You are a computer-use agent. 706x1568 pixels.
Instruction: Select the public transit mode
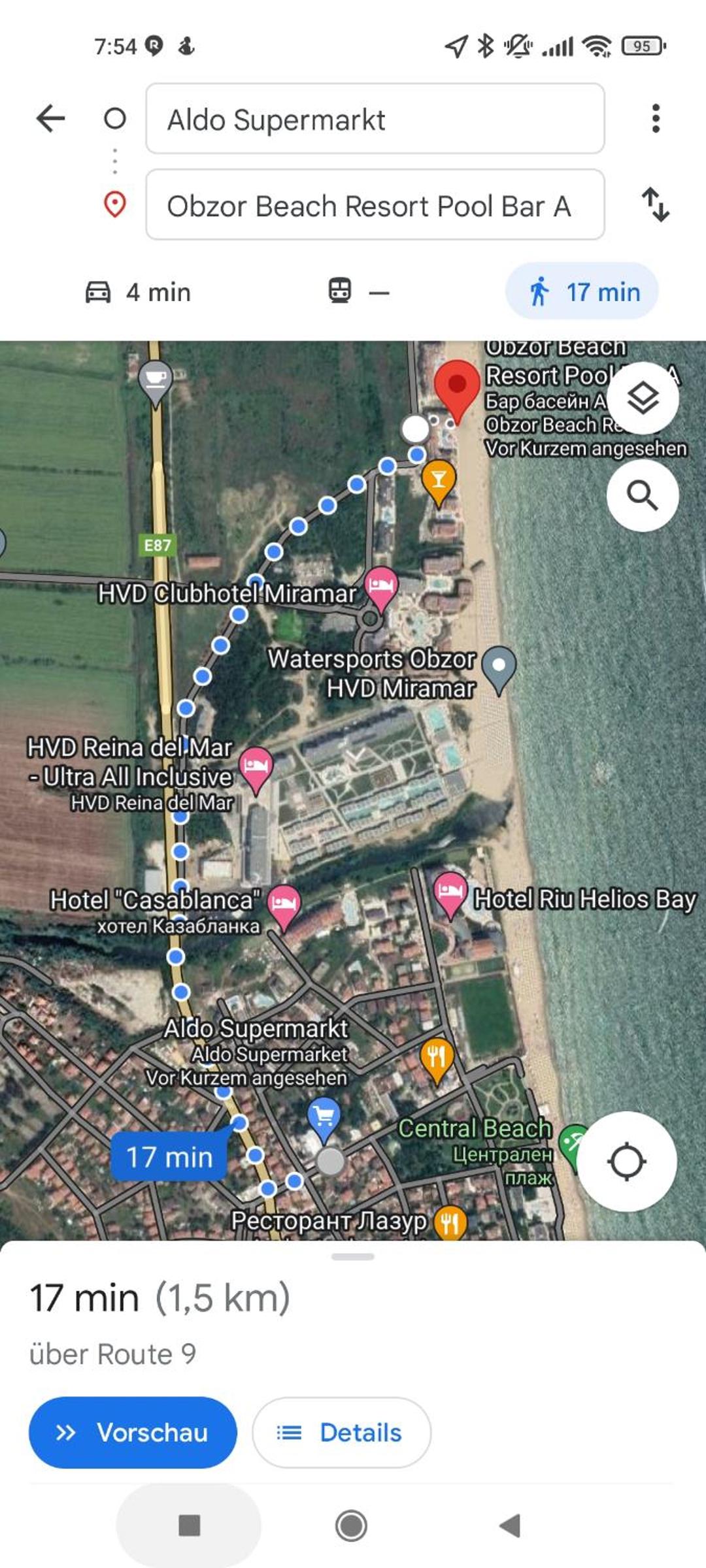(x=359, y=291)
